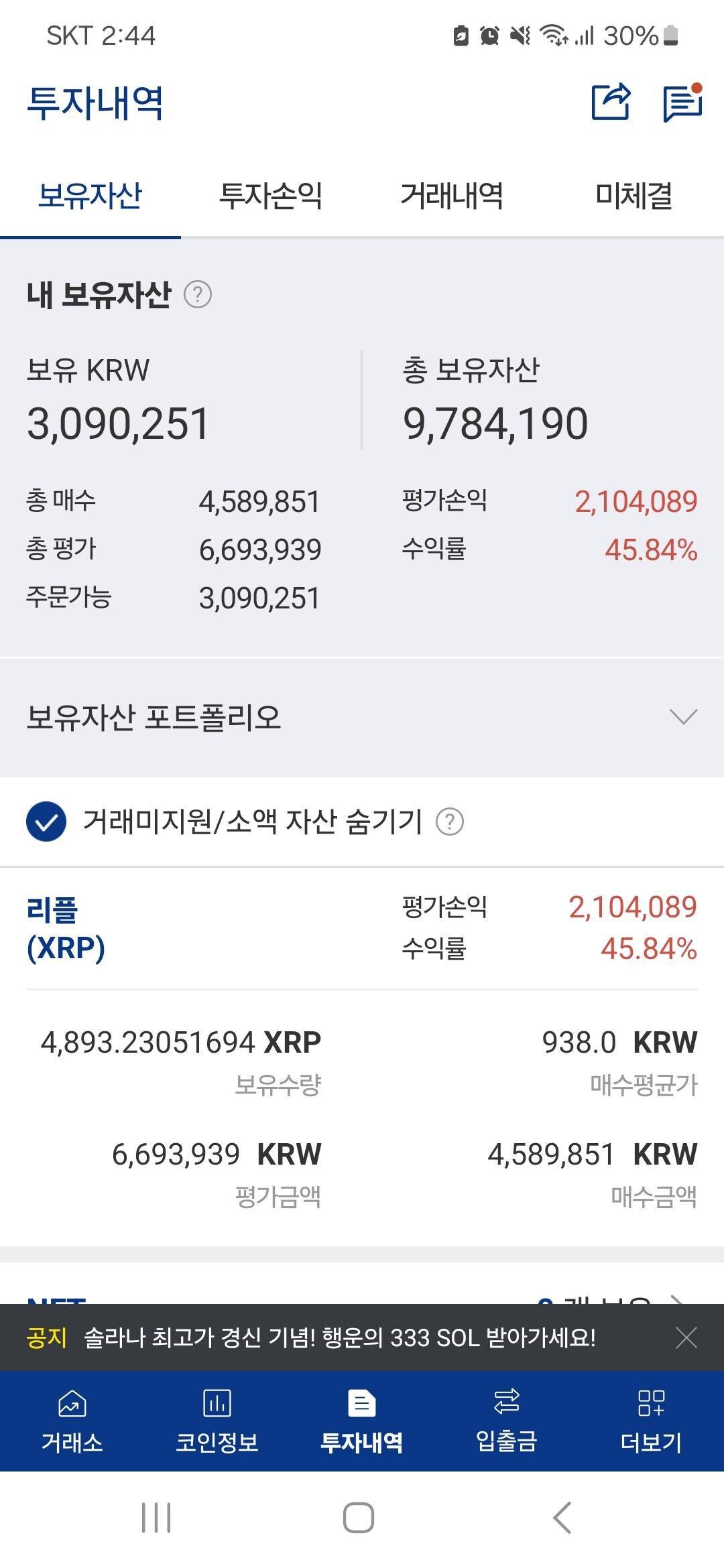
Task: Toggle hiding of small asset balances
Action: pyautogui.click(x=44, y=822)
